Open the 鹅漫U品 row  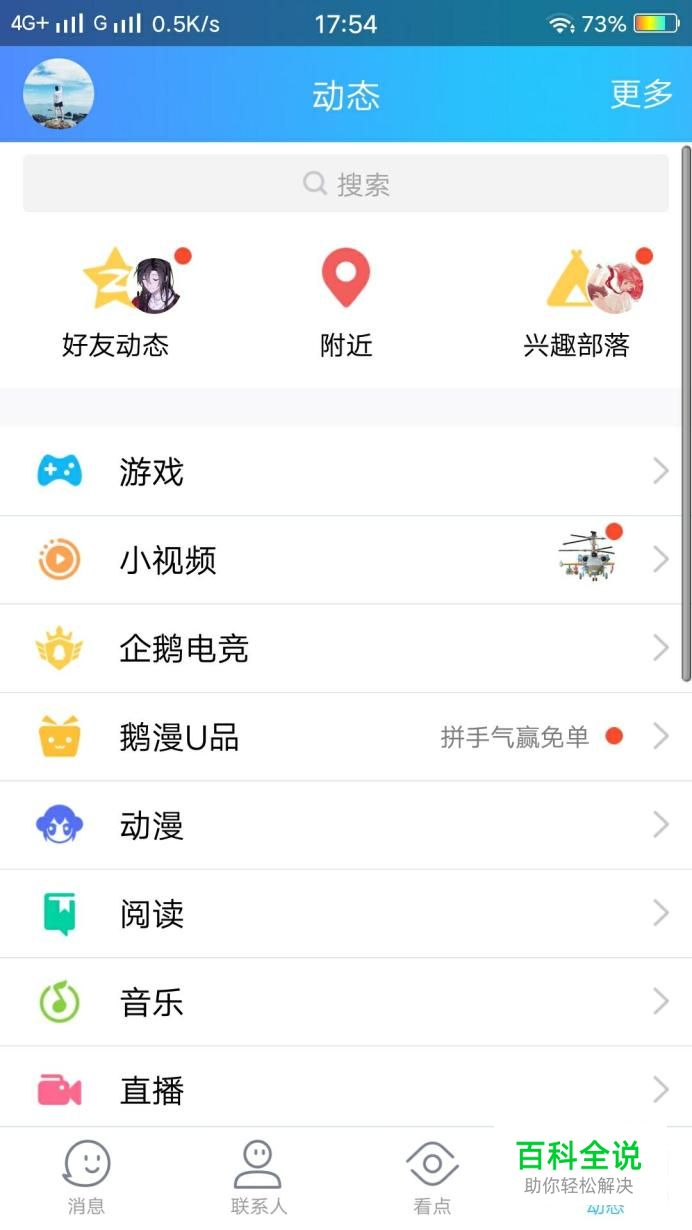346,737
